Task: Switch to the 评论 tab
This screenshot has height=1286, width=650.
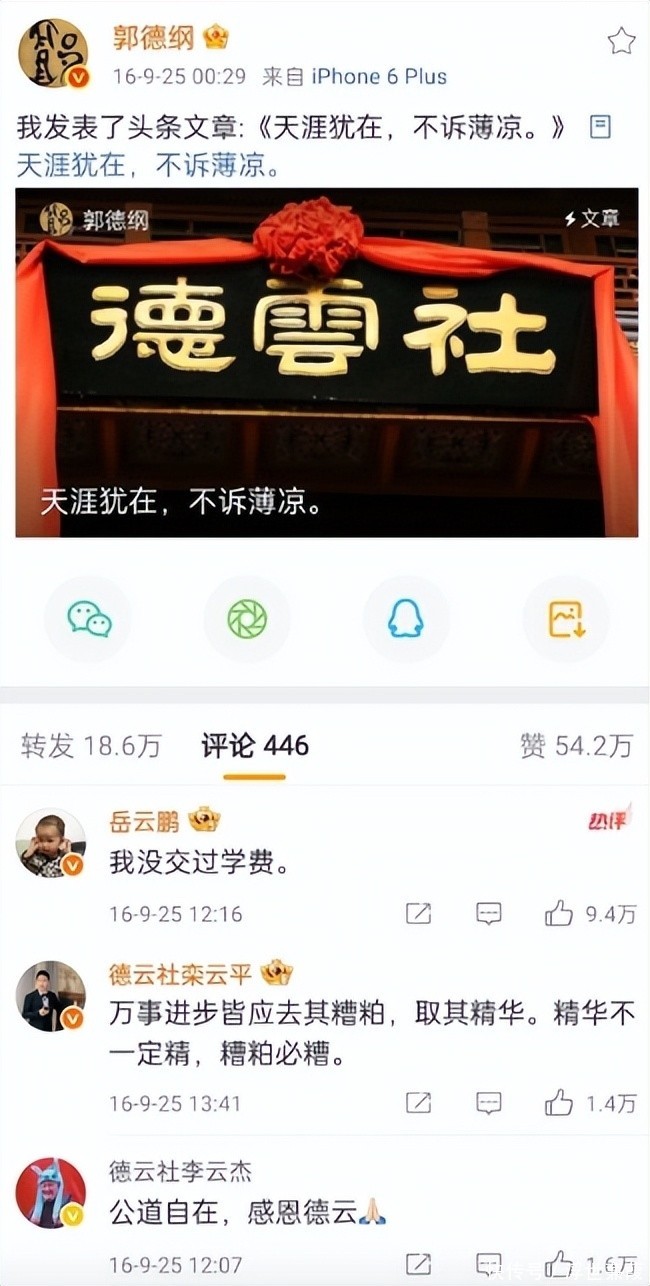Action: pos(255,745)
